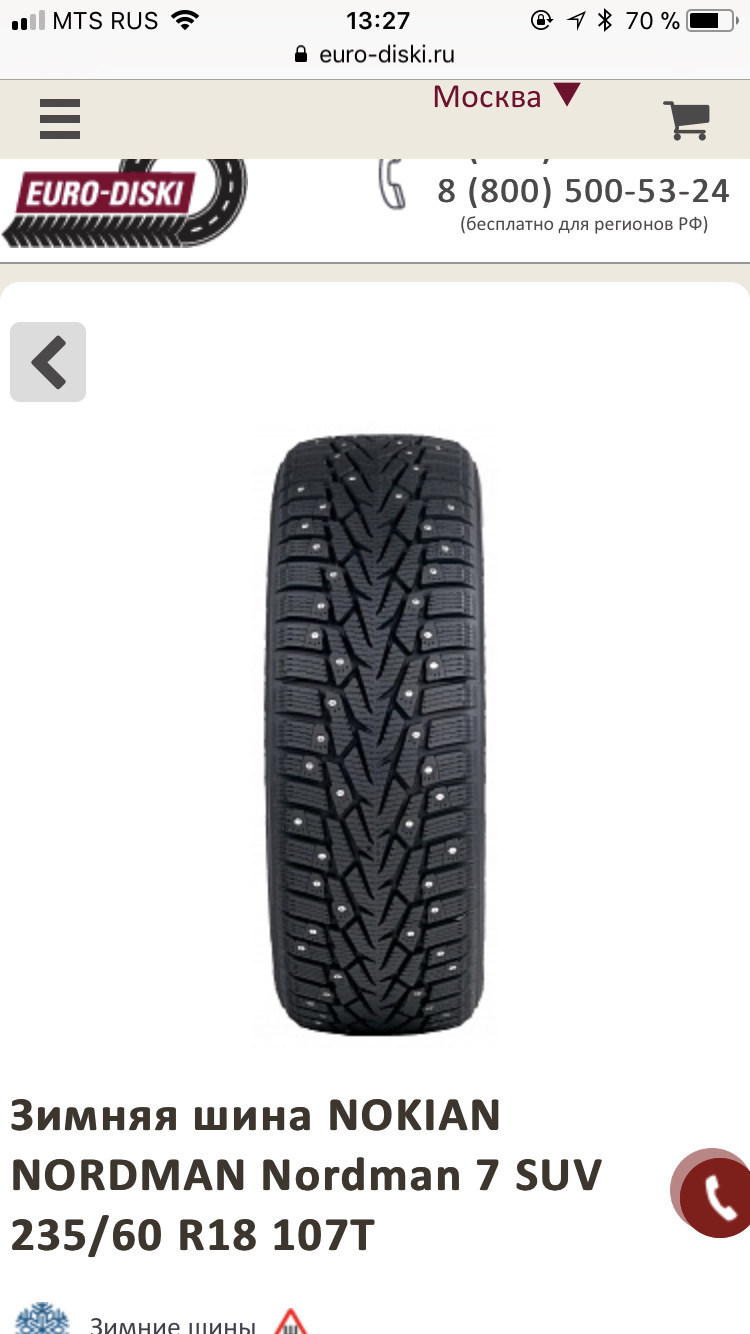Open the hamburger menu
750x1334 pixels.
(x=60, y=119)
